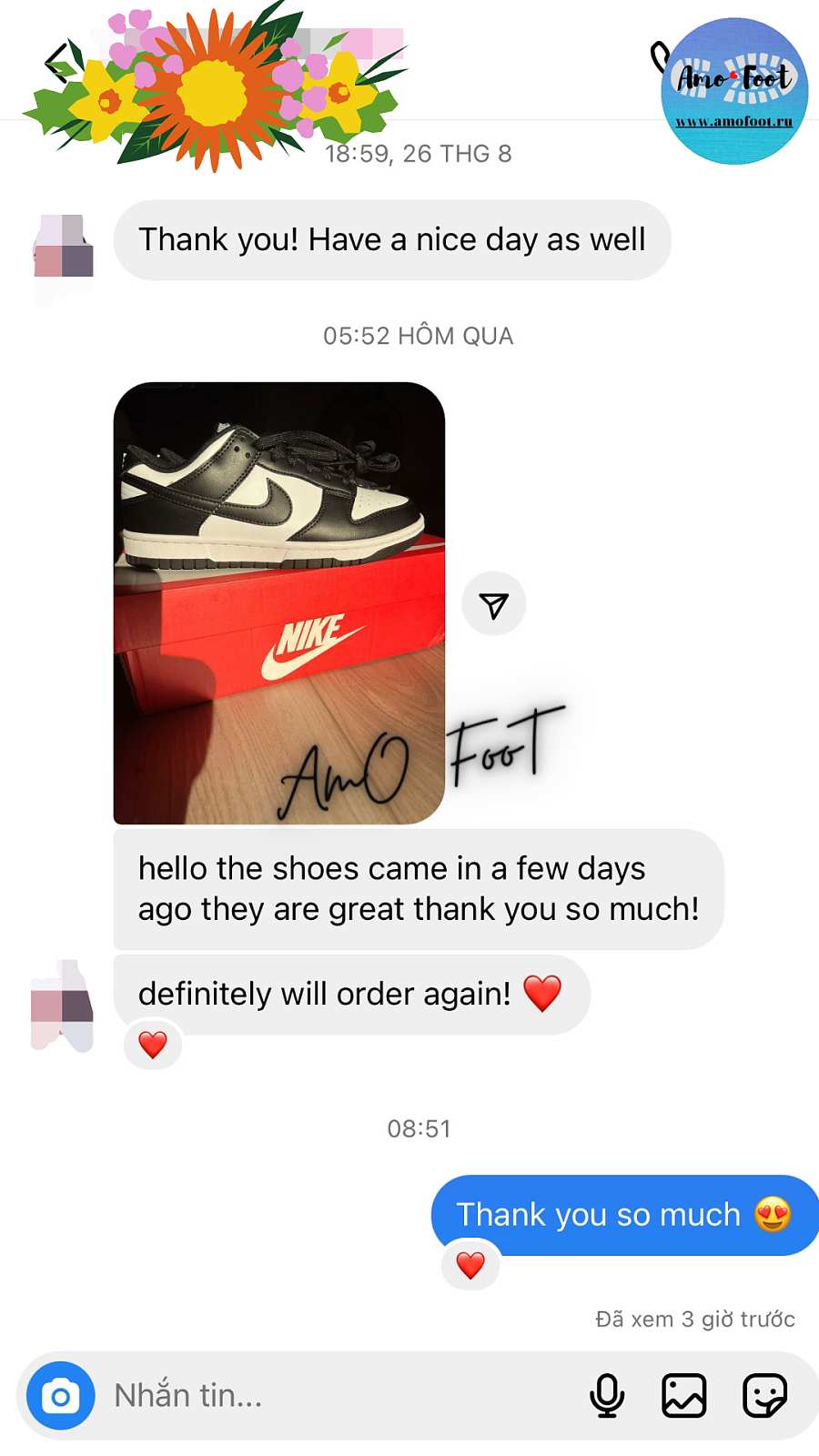Open the Nike shoe photo in the chat

(278, 602)
